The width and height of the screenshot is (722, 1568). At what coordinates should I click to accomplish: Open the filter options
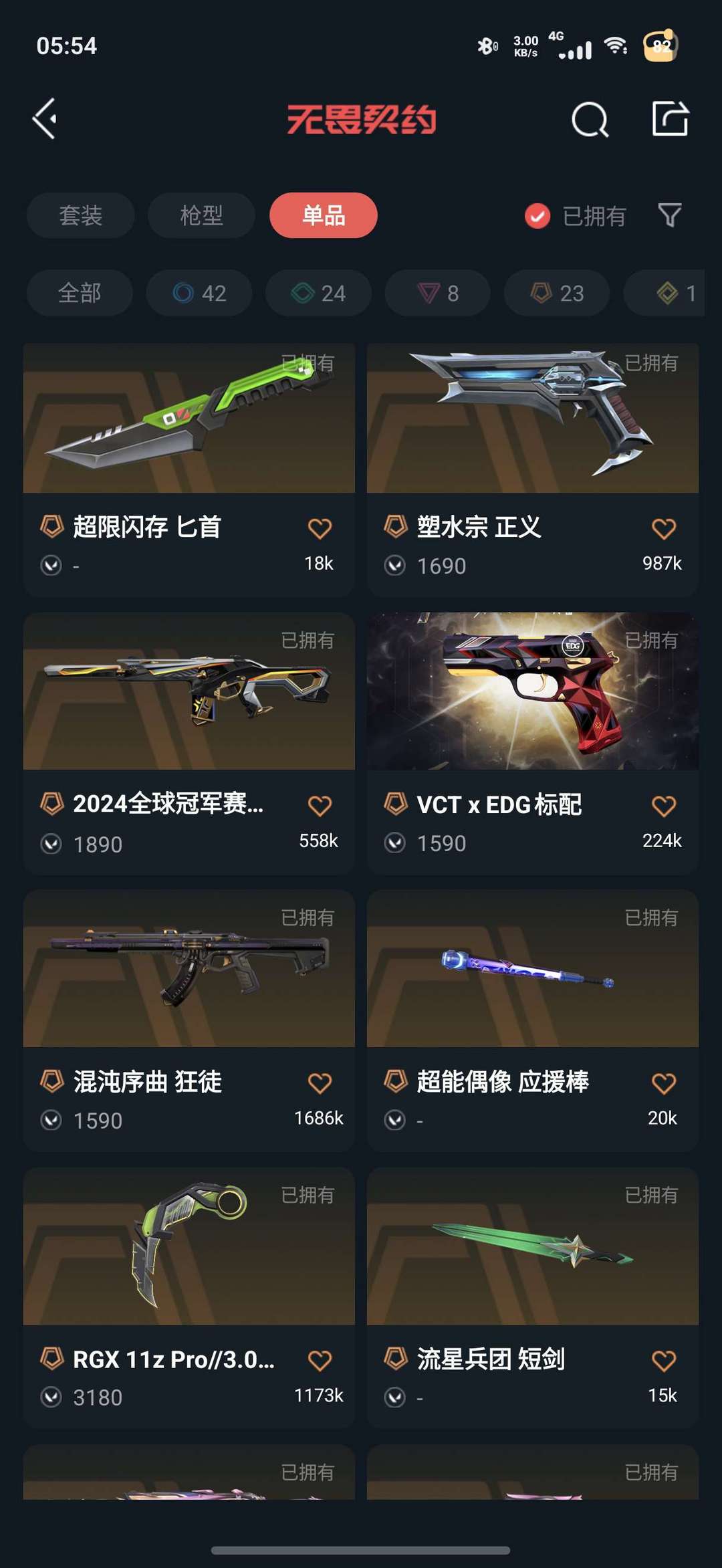[x=671, y=215]
